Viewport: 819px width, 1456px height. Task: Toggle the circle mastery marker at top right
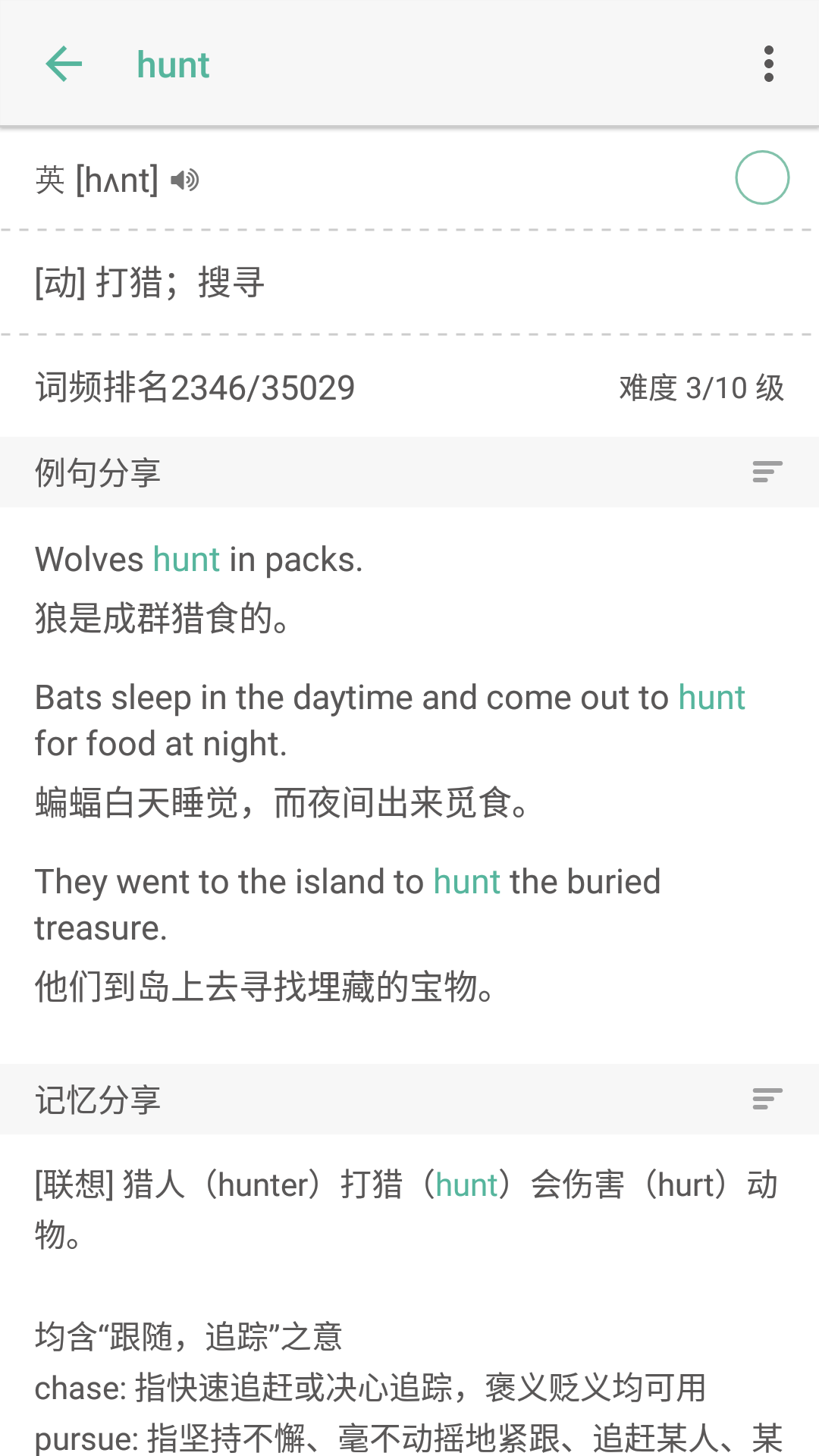(x=763, y=179)
